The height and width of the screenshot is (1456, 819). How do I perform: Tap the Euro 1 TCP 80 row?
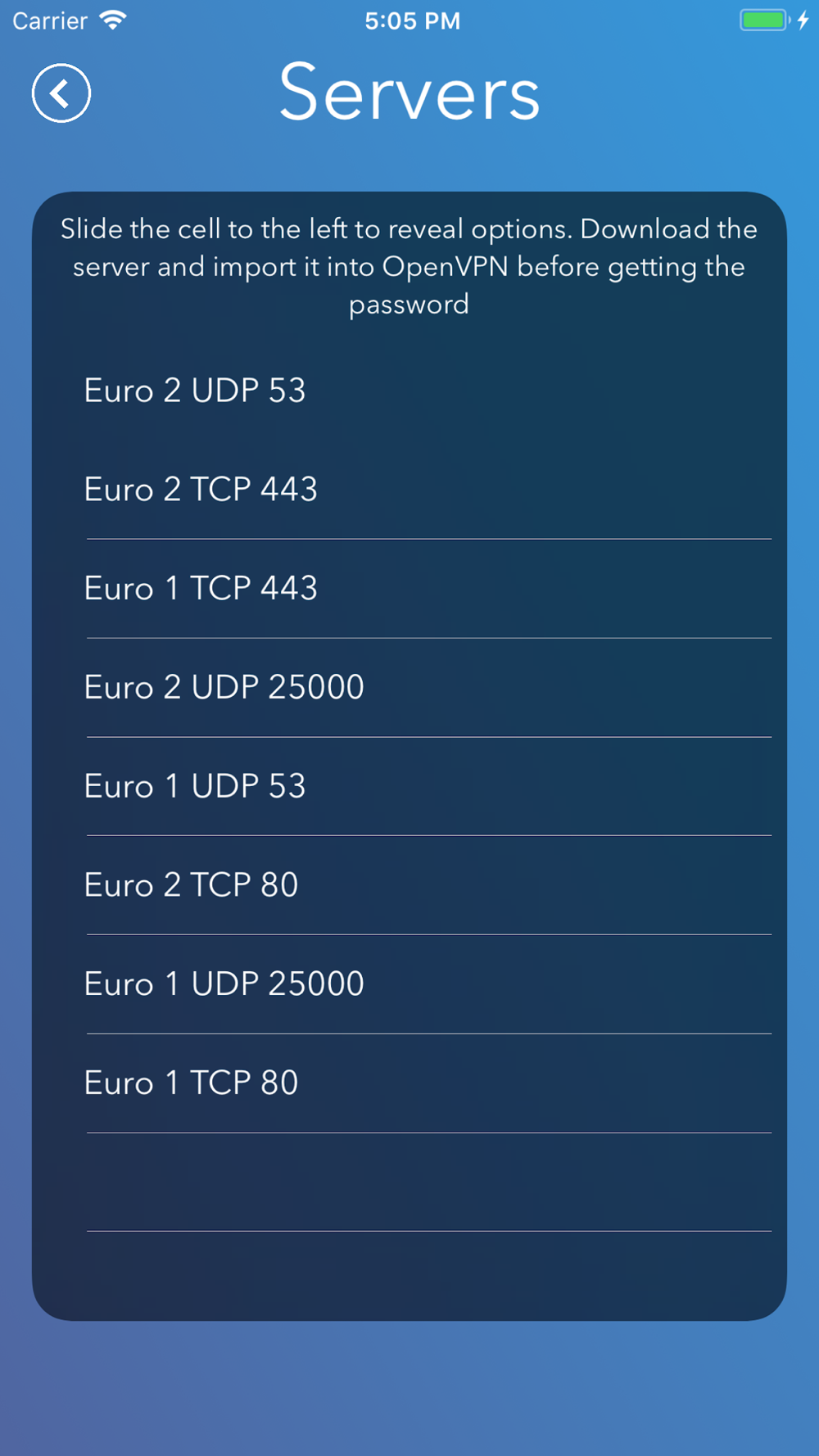point(409,1083)
